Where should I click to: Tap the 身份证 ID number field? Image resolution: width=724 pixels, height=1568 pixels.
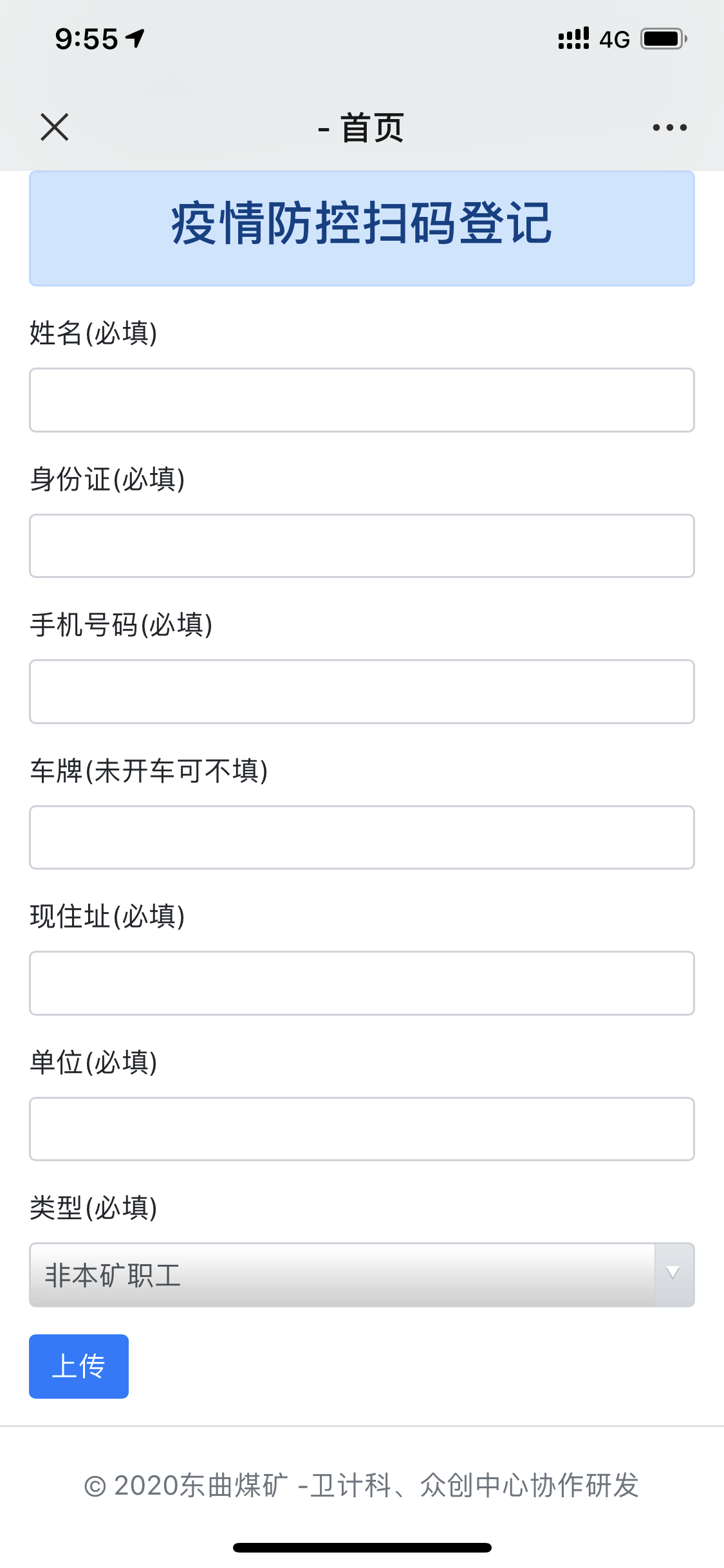(x=362, y=546)
